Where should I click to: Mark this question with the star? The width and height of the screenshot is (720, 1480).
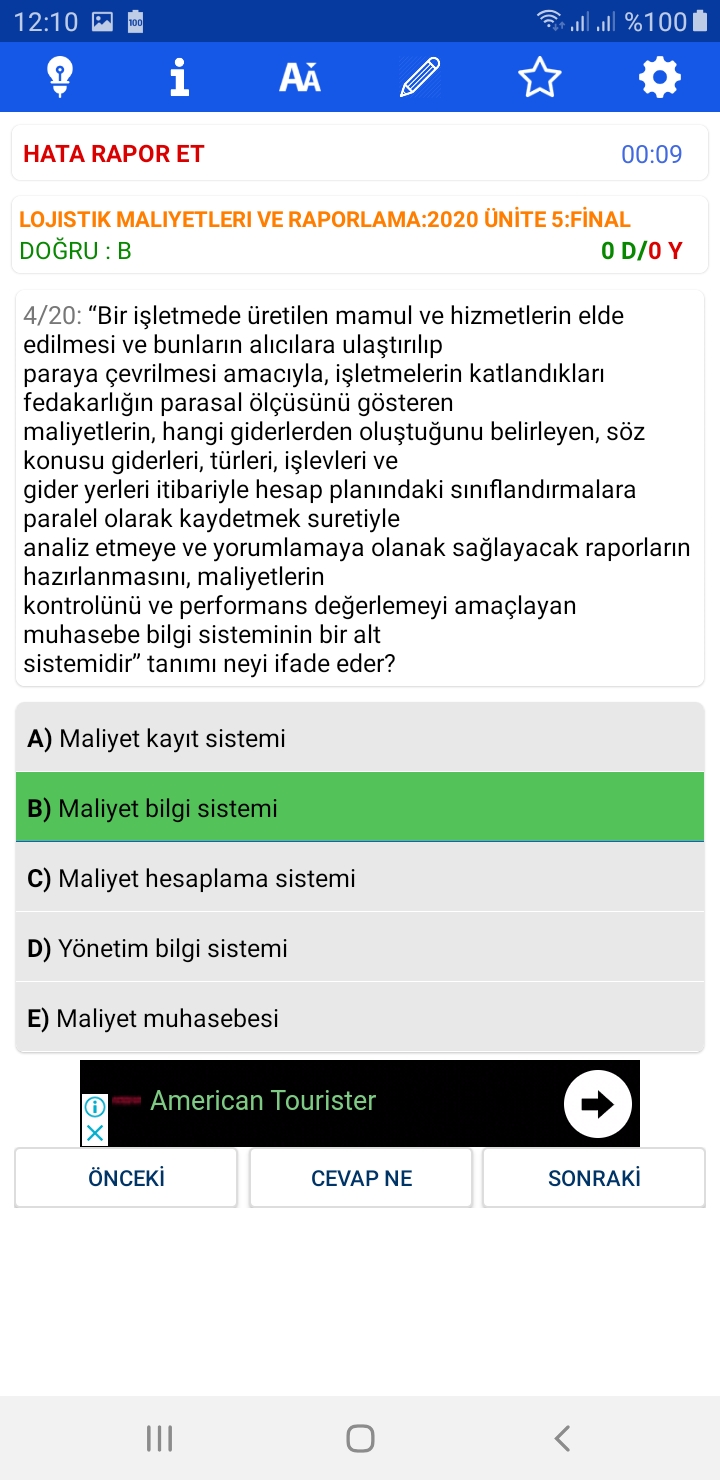point(540,77)
